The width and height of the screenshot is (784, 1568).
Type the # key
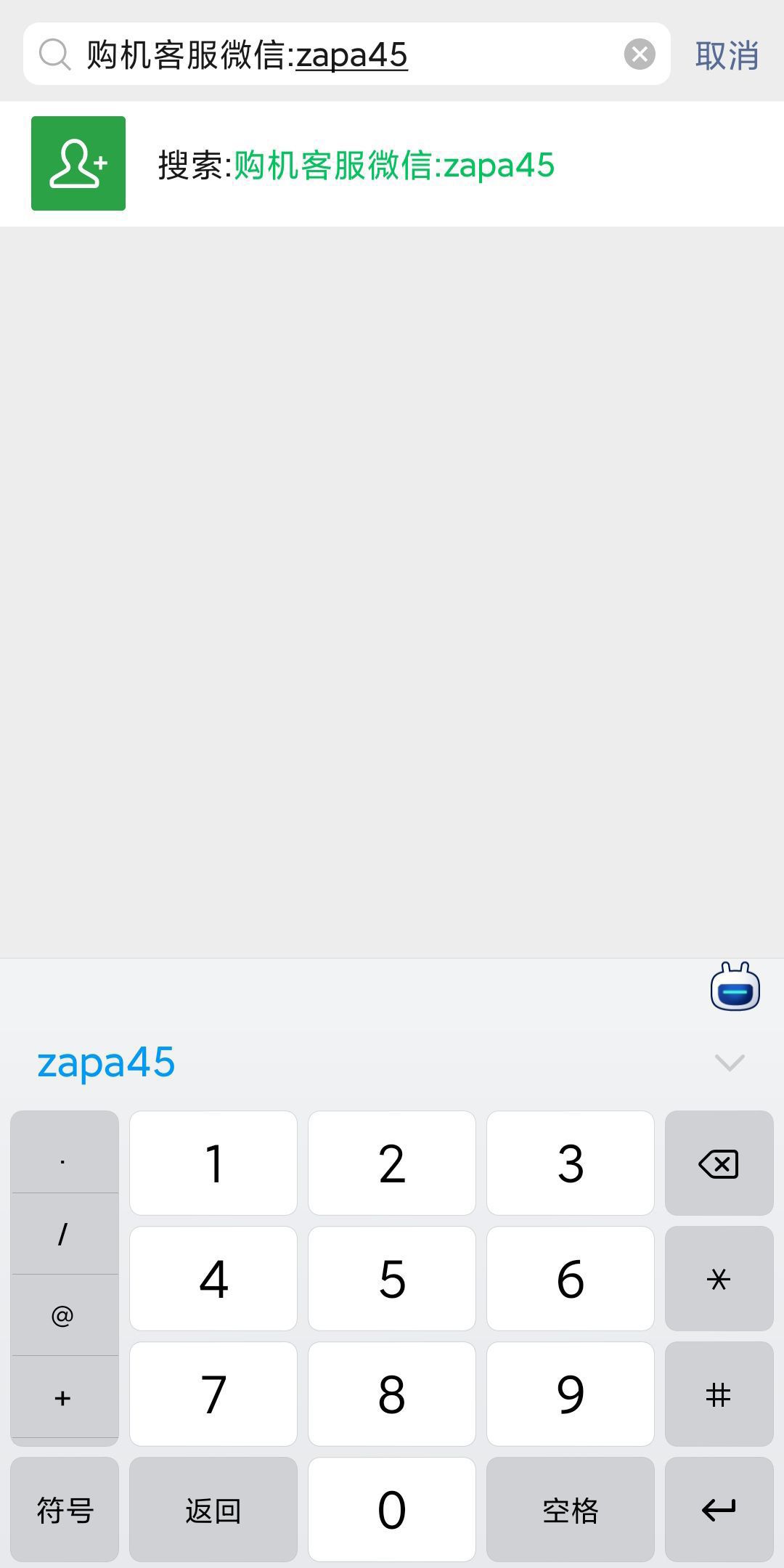(x=719, y=1394)
